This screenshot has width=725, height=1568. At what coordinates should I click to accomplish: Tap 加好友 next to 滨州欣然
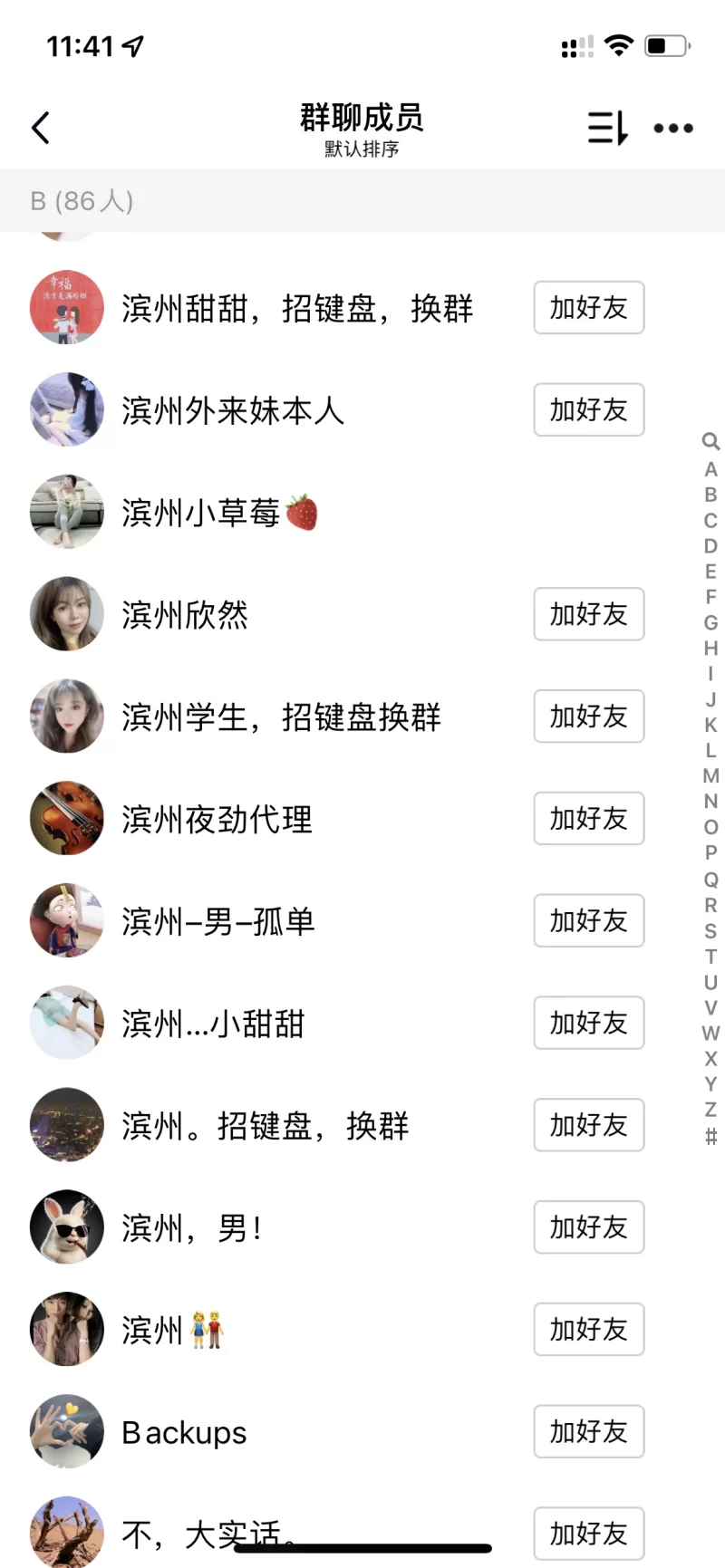click(588, 614)
